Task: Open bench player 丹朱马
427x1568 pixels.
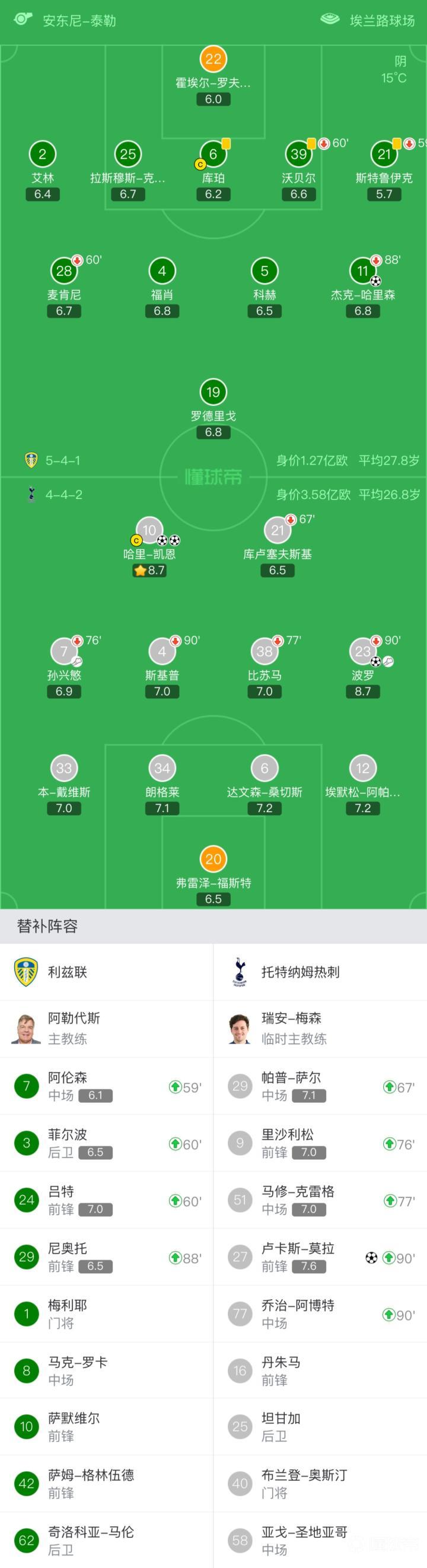Action: [320, 1370]
